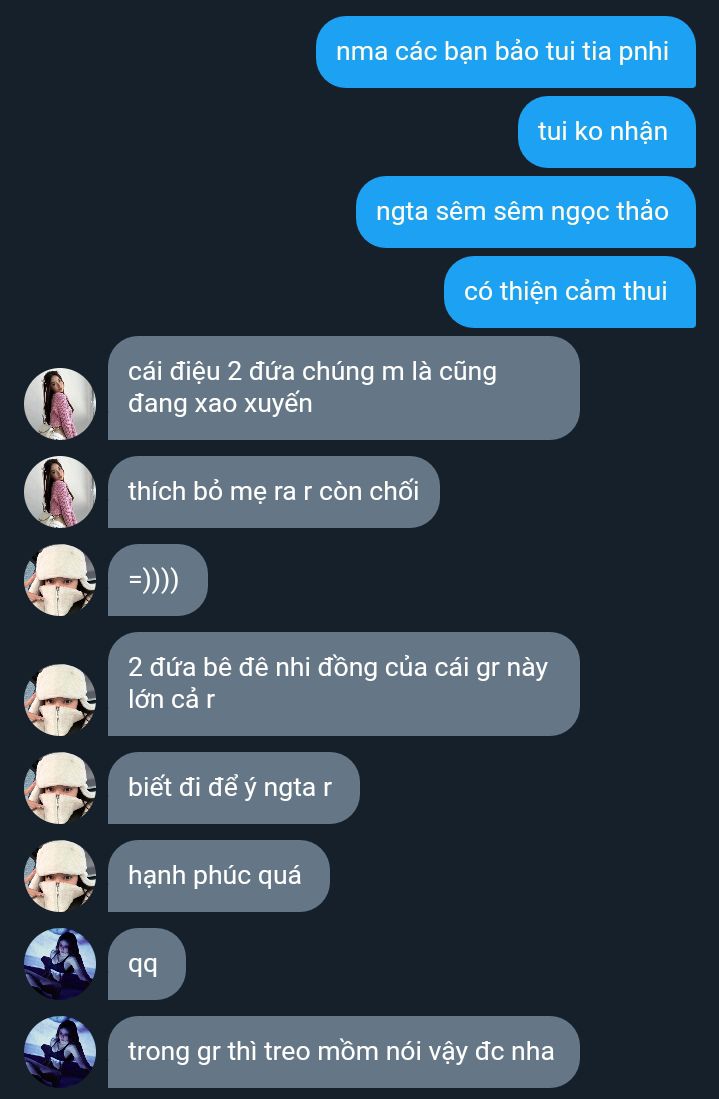Open the avatar next to "qq" message
The width and height of the screenshot is (719, 1099).
pos(60,964)
